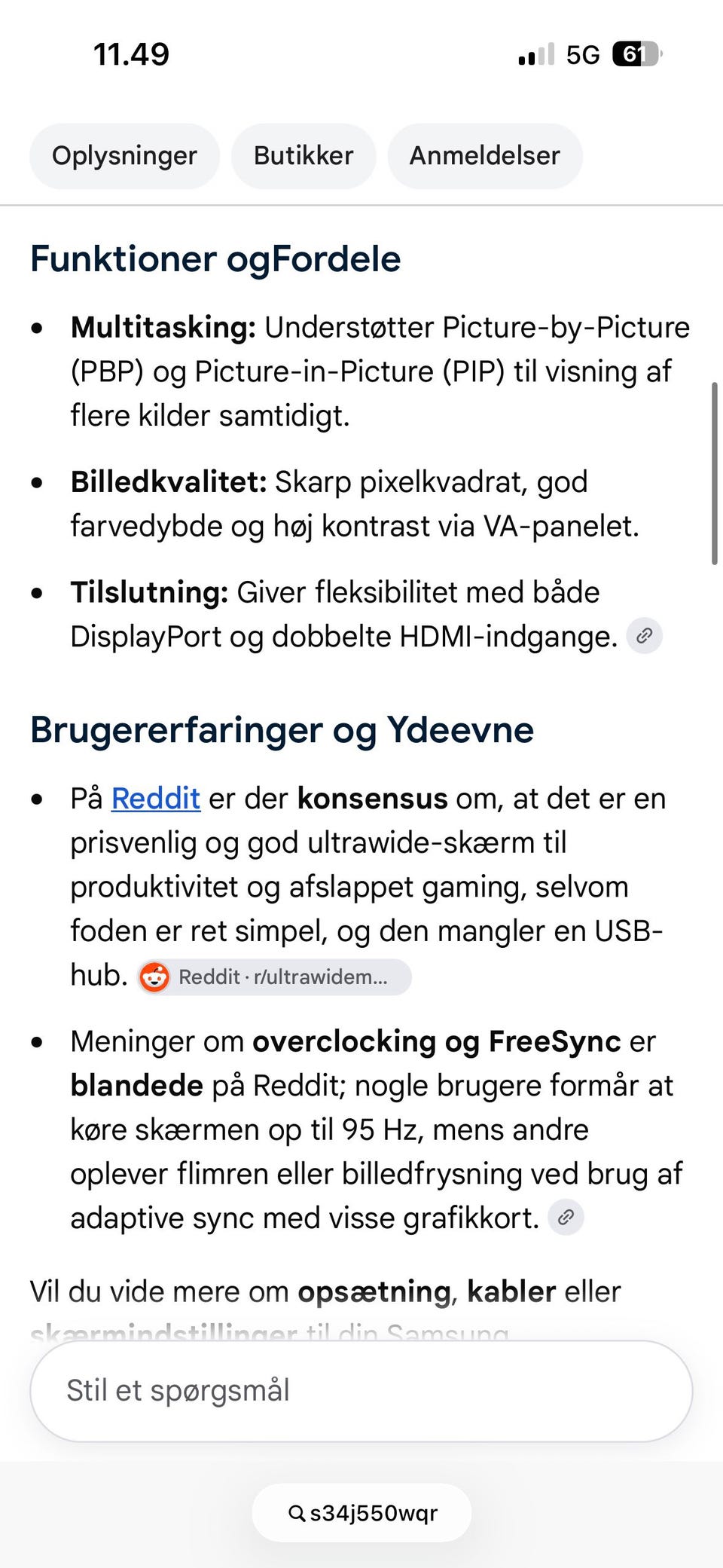Open the Reddit r/ultrawidem source chip

click(274, 977)
